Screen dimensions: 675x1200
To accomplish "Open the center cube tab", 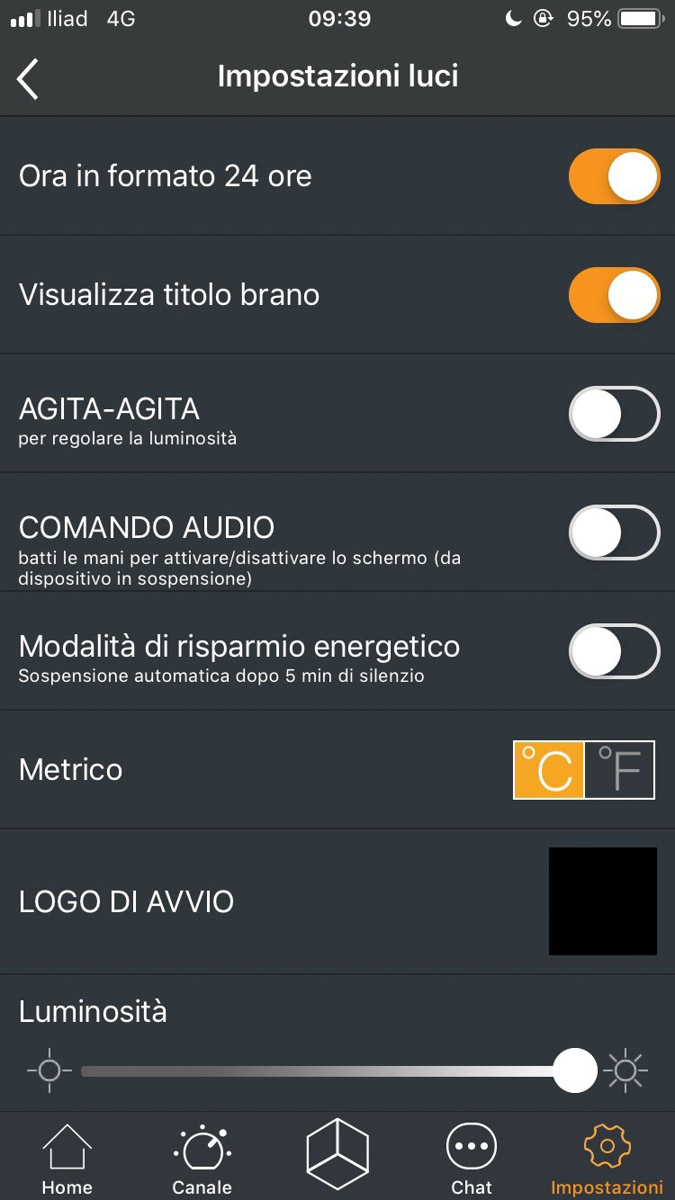I will (x=337, y=1154).
